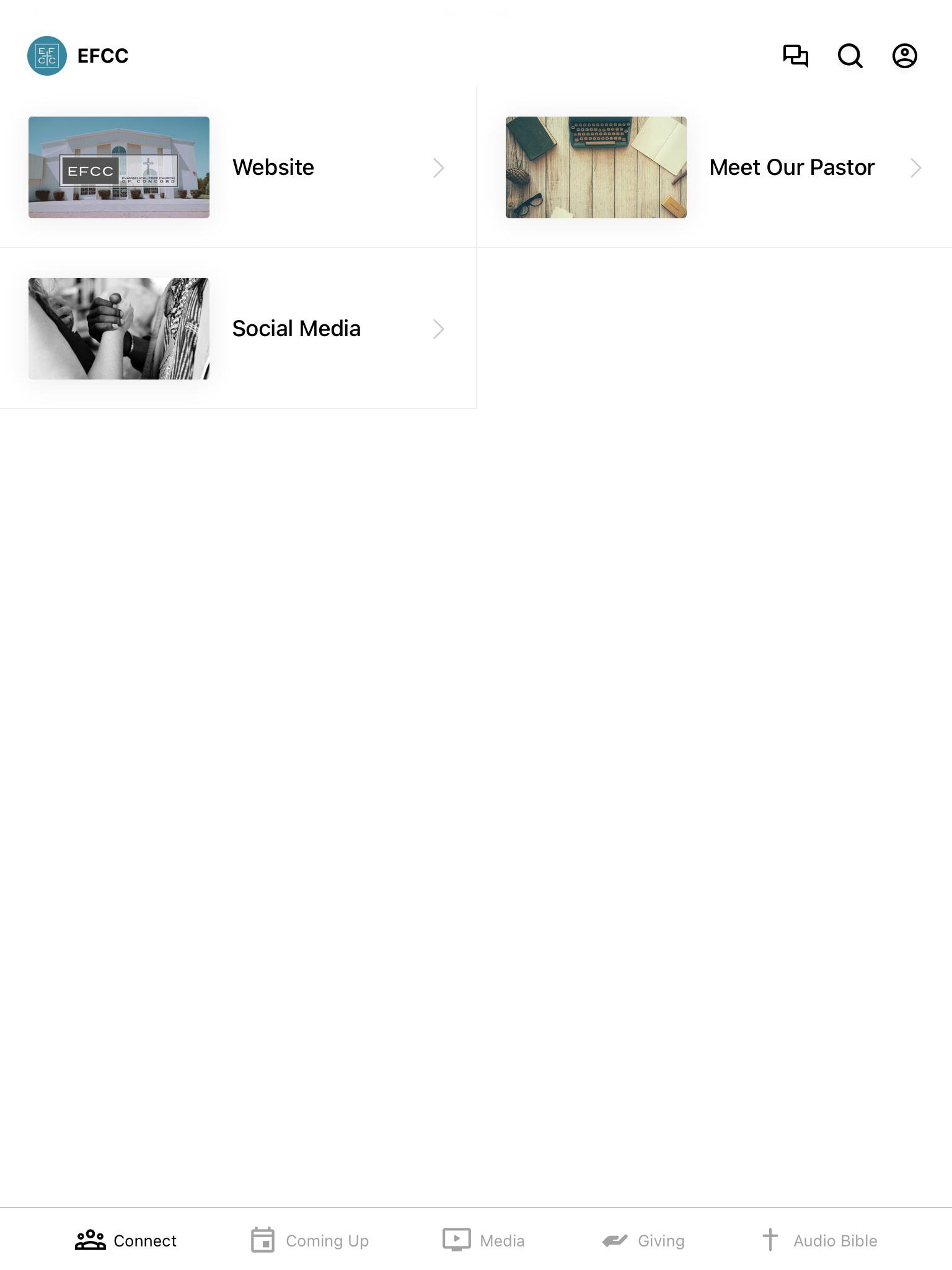
Task: Open the Website card
Action: pyautogui.click(x=238, y=167)
